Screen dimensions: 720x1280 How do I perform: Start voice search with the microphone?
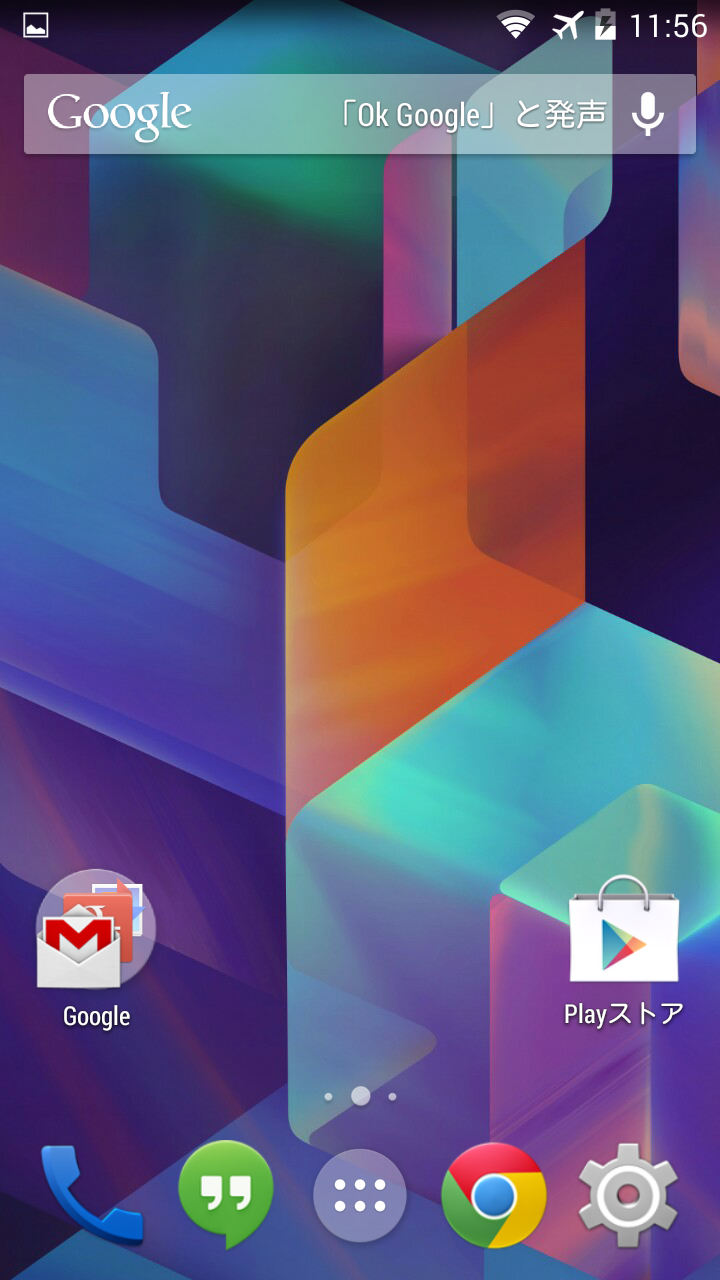[648, 114]
